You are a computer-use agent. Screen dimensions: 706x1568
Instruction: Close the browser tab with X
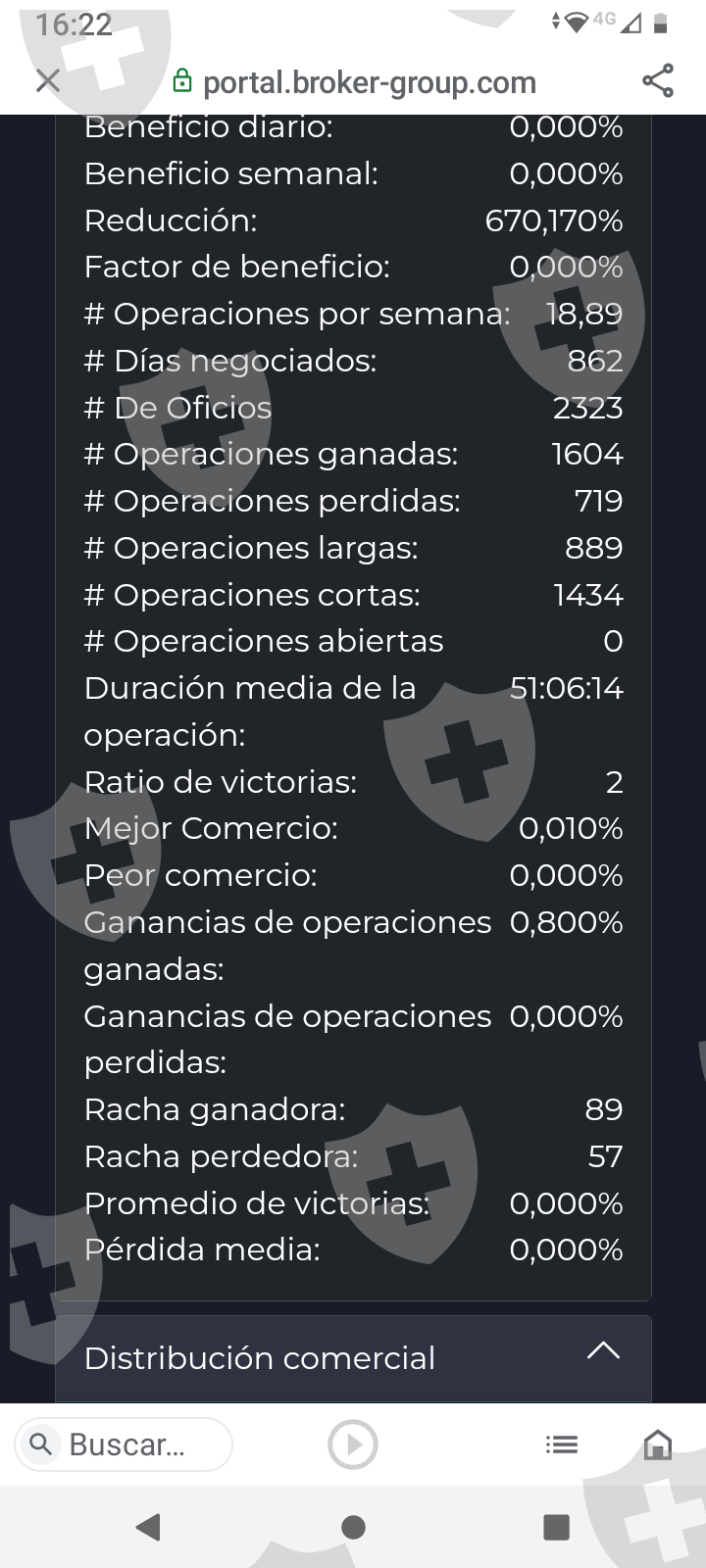(47, 80)
